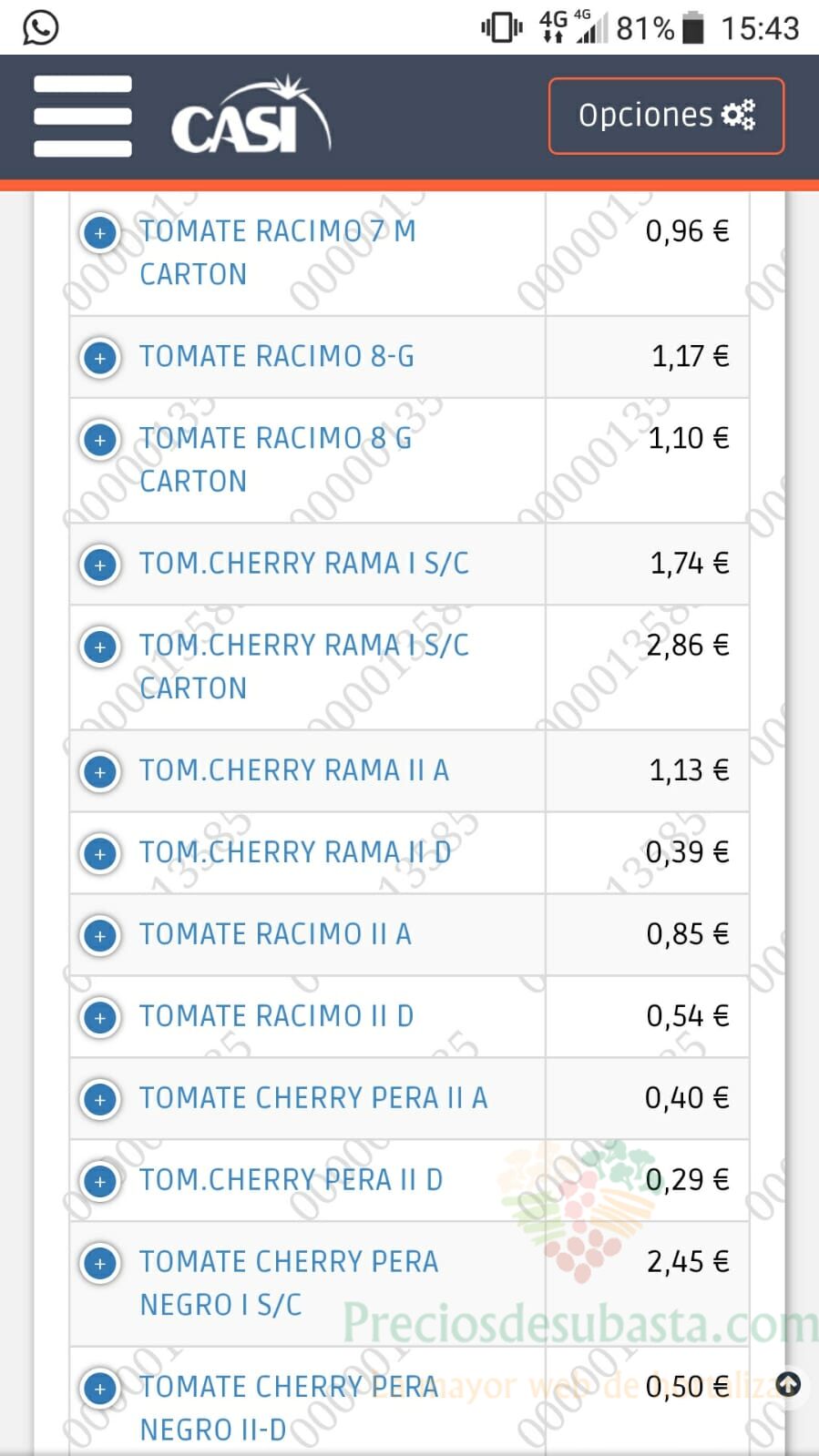The width and height of the screenshot is (819, 1456).
Task: Open the CASI logo home link
Action: (x=251, y=115)
